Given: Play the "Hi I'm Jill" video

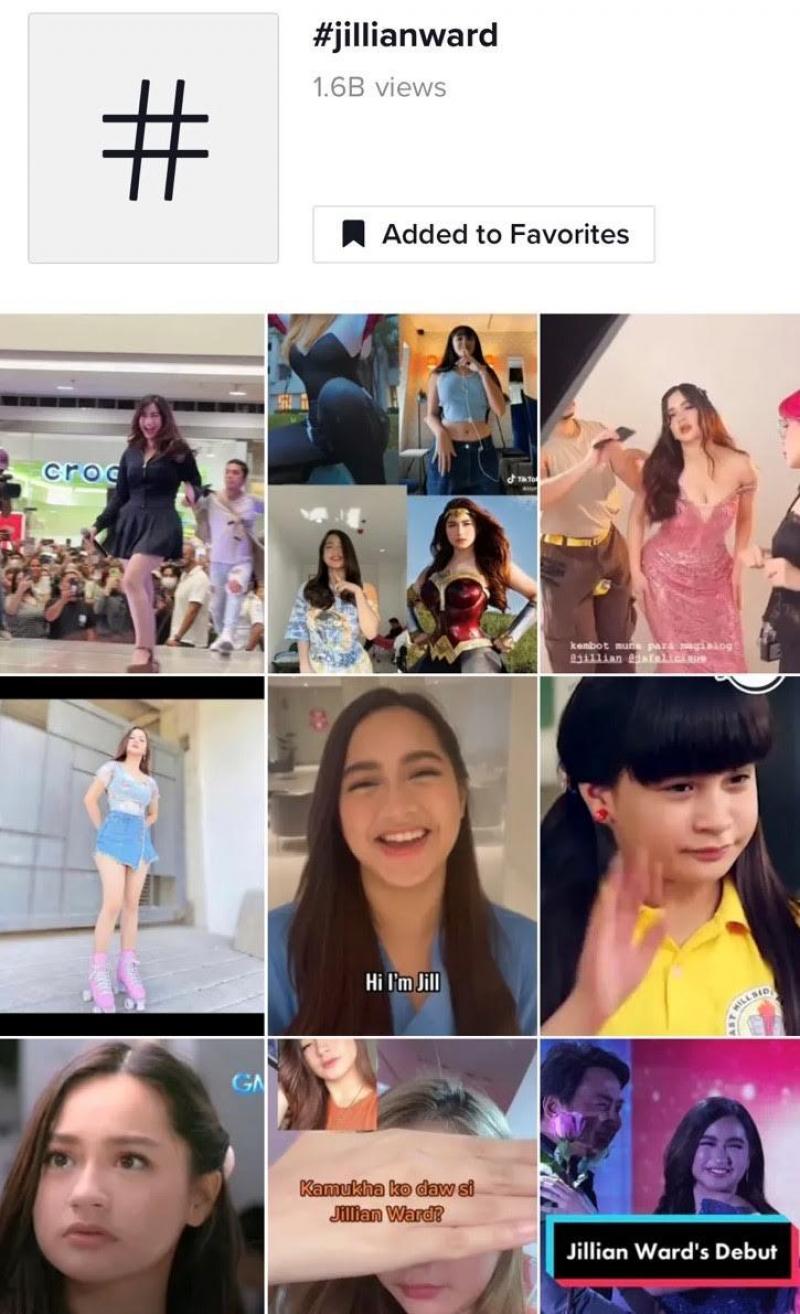Looking at the screenshot, I should tap(402, 855).
